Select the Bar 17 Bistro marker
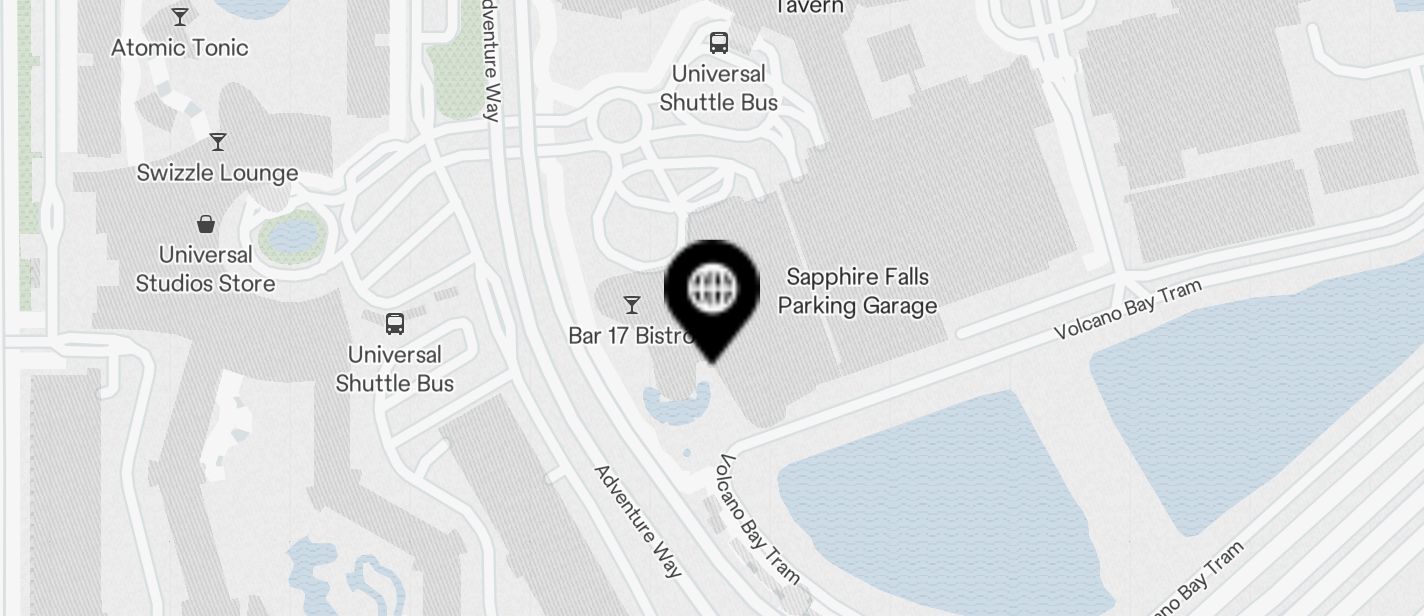The image size is (1424, 616). point(632,305)
